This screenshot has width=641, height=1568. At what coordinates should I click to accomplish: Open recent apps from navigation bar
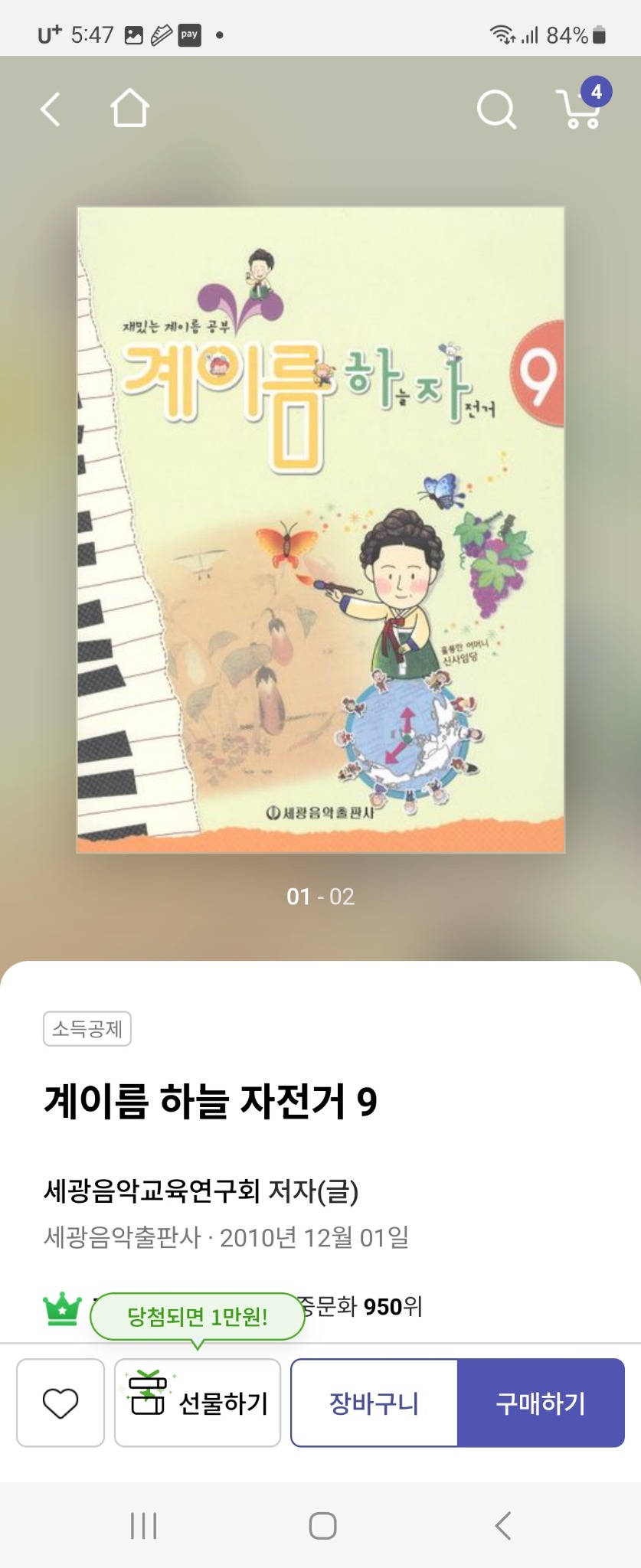pyautogui.click(x=142, y=1524)
